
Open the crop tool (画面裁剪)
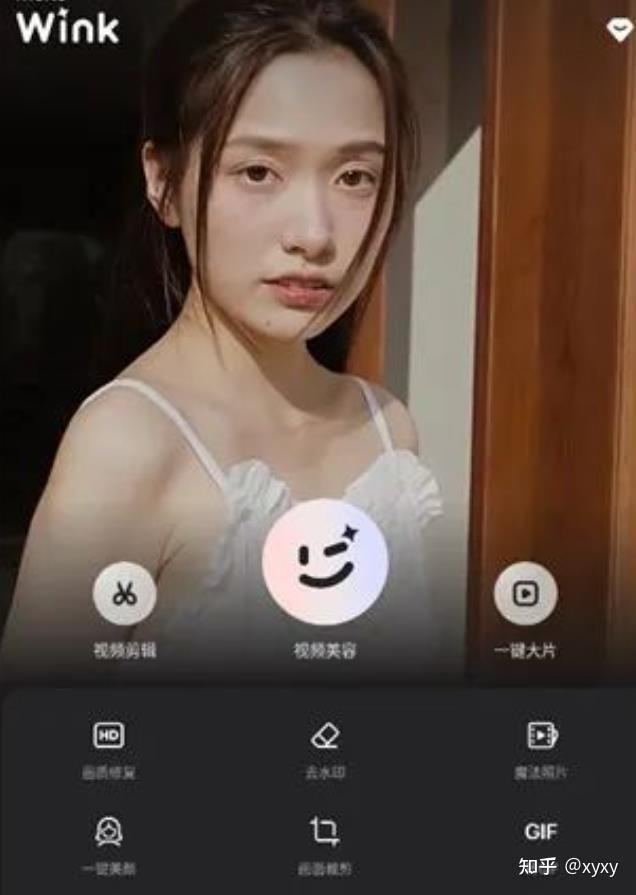pos(324,832)
